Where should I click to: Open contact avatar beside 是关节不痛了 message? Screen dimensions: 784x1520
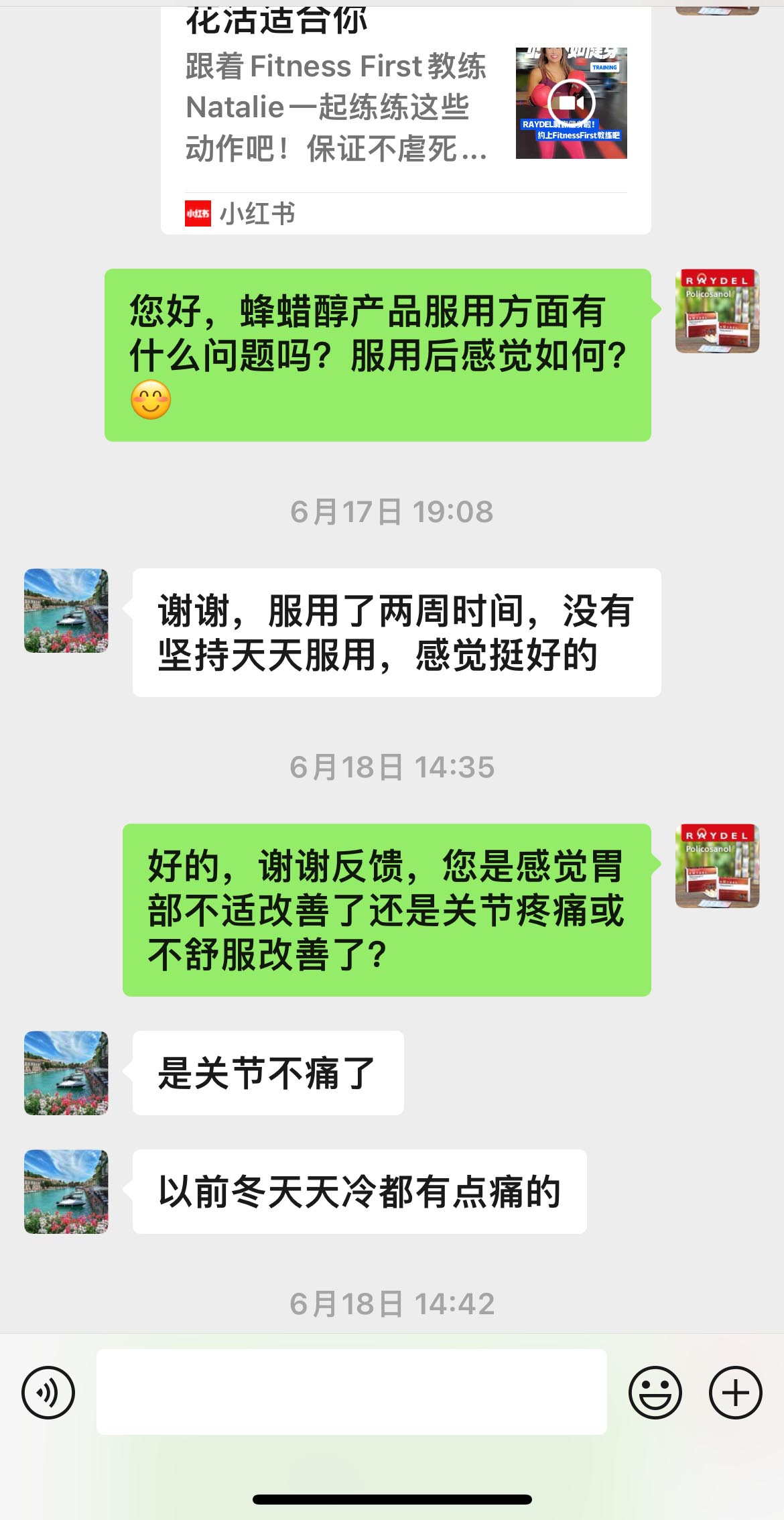[66, 1073]
